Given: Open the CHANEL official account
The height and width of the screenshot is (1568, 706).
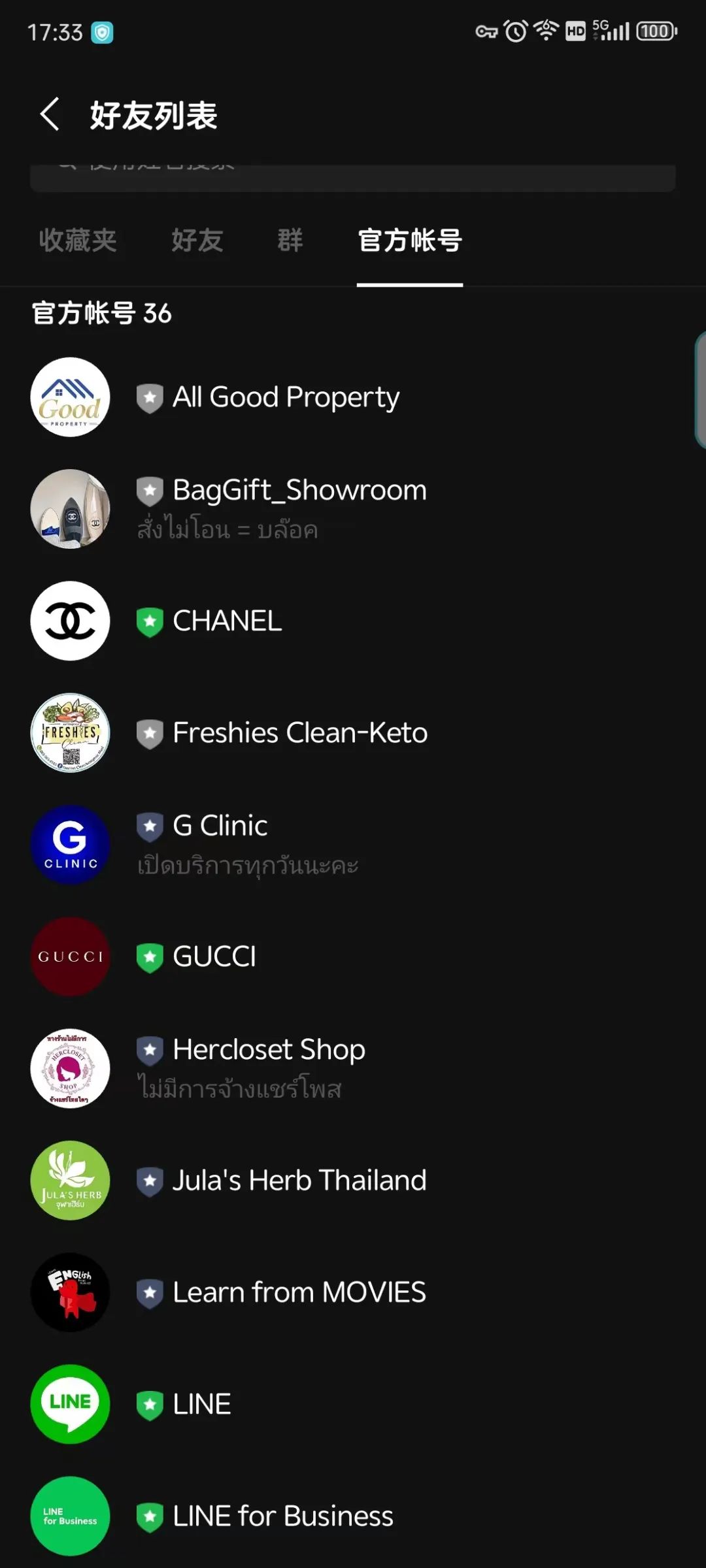Looking at the screenshot, I should click(227, 621).
